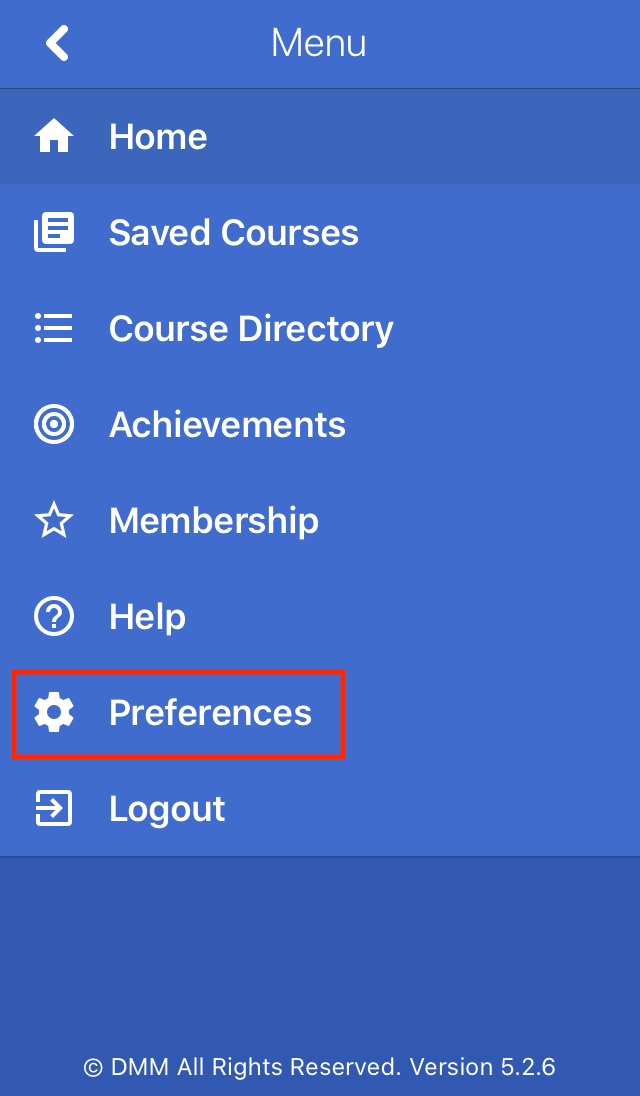Browse the Course Directory
Image resolution: width=640 pixels, height=1096 pixels.
(x=320, y=328)
